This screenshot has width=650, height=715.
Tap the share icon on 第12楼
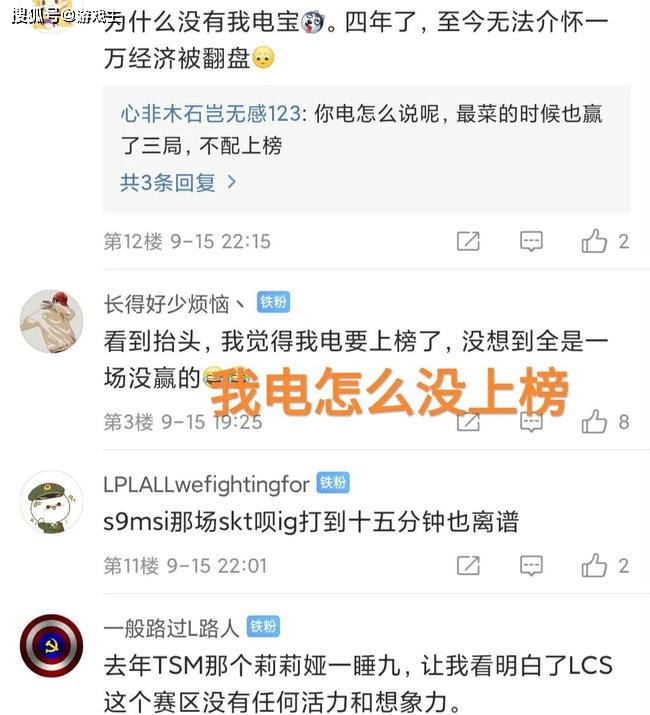468,241
